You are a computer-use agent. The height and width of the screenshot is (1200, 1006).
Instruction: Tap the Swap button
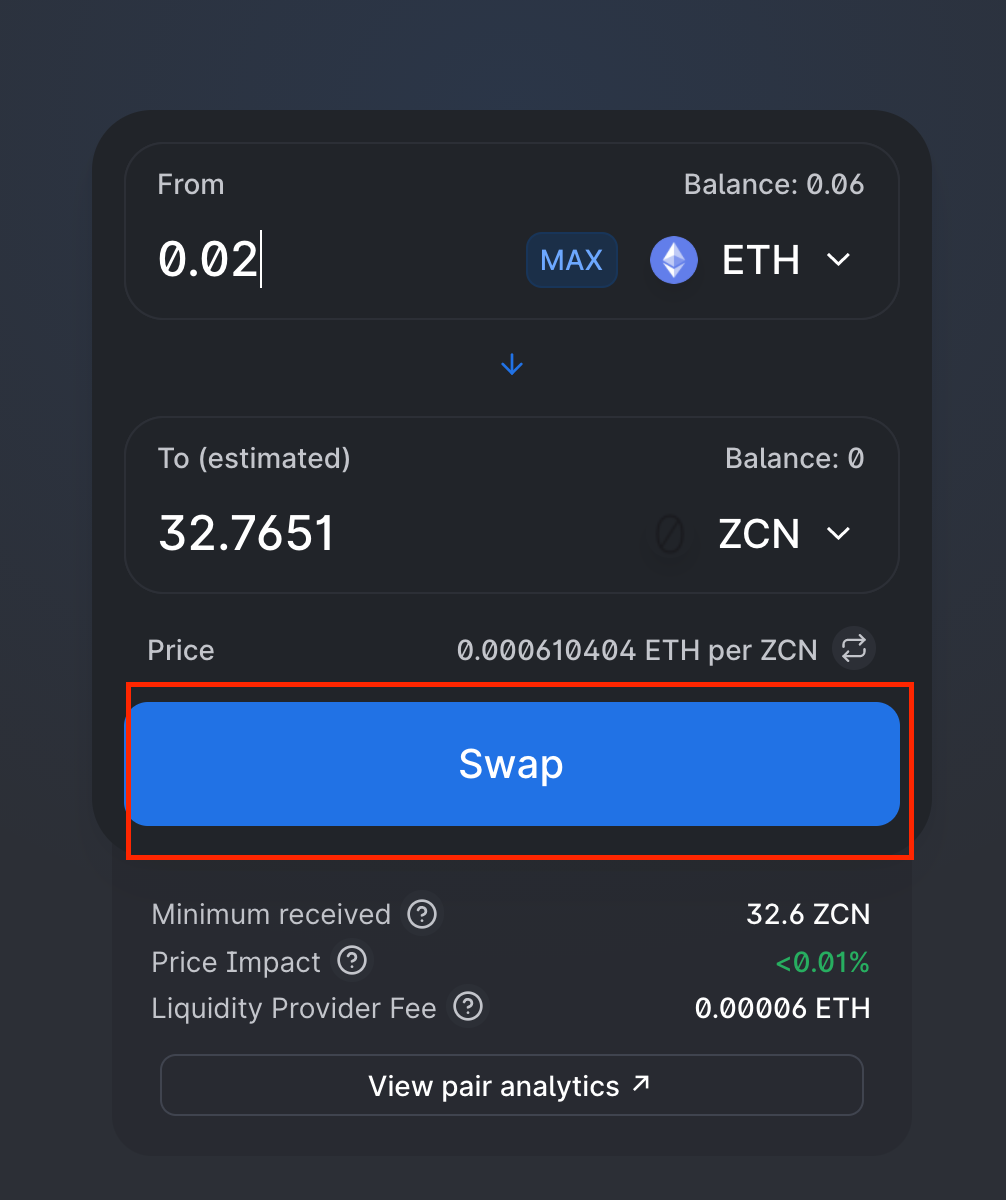point(511,764)
